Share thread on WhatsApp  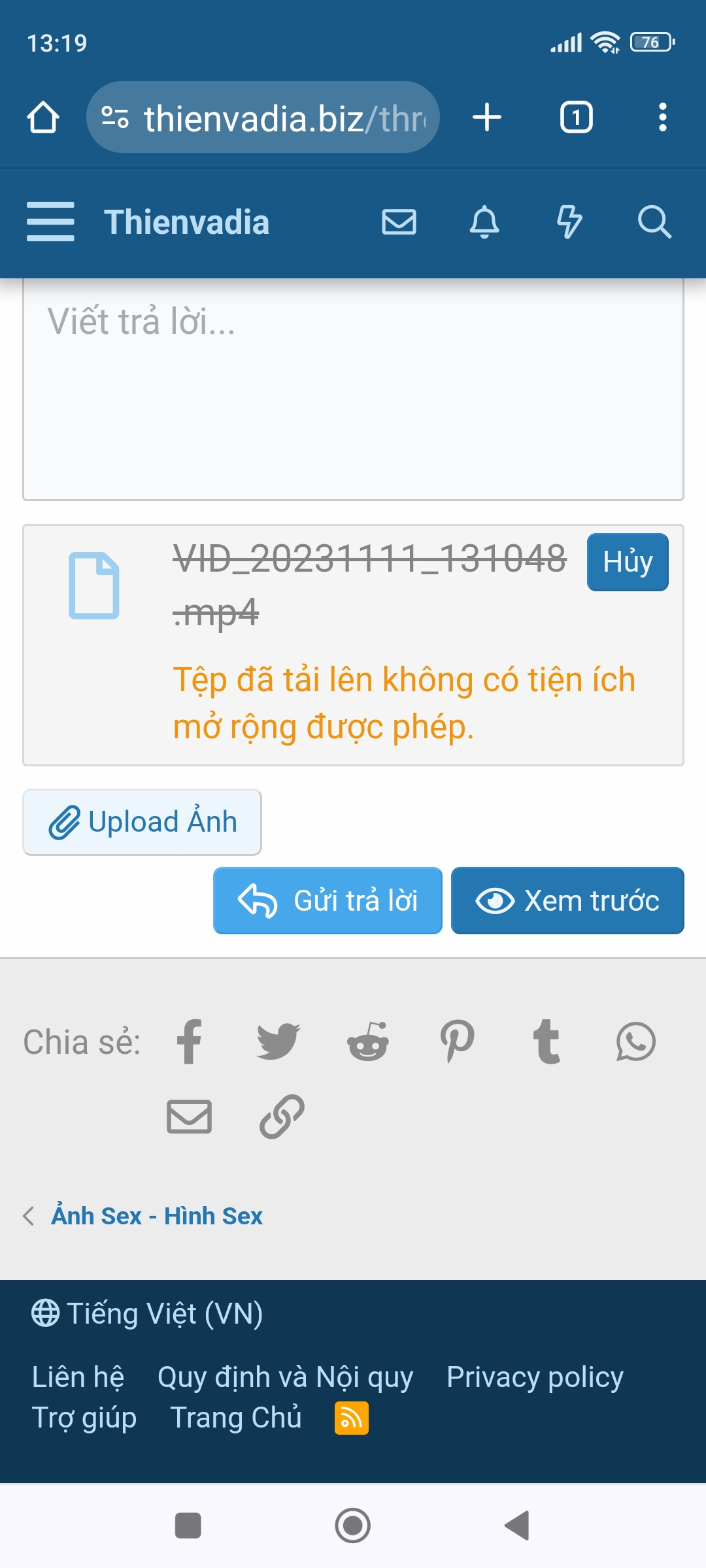(636, 1041)
